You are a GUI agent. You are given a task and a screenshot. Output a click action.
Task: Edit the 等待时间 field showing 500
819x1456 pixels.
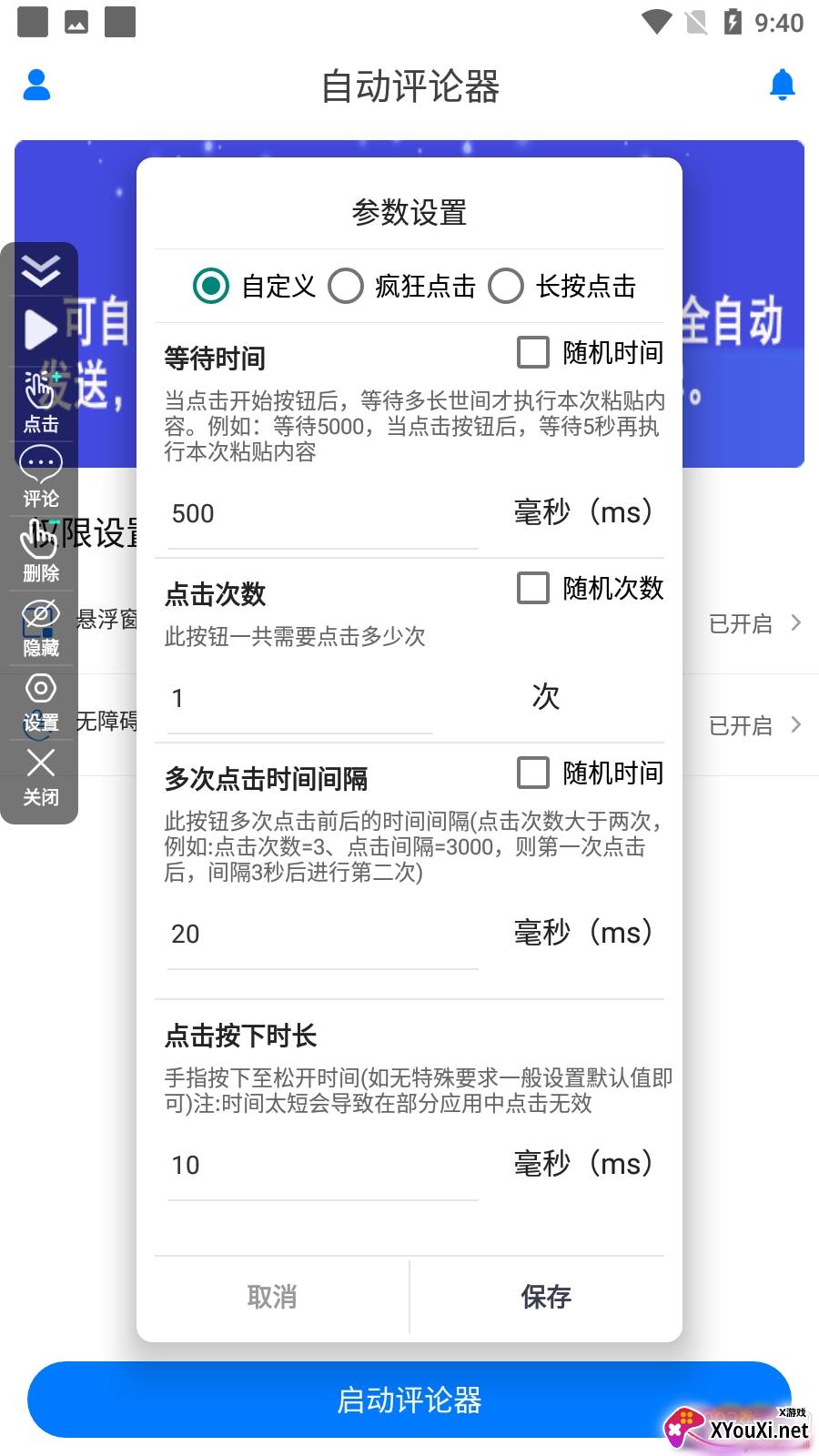coord(322,514)
